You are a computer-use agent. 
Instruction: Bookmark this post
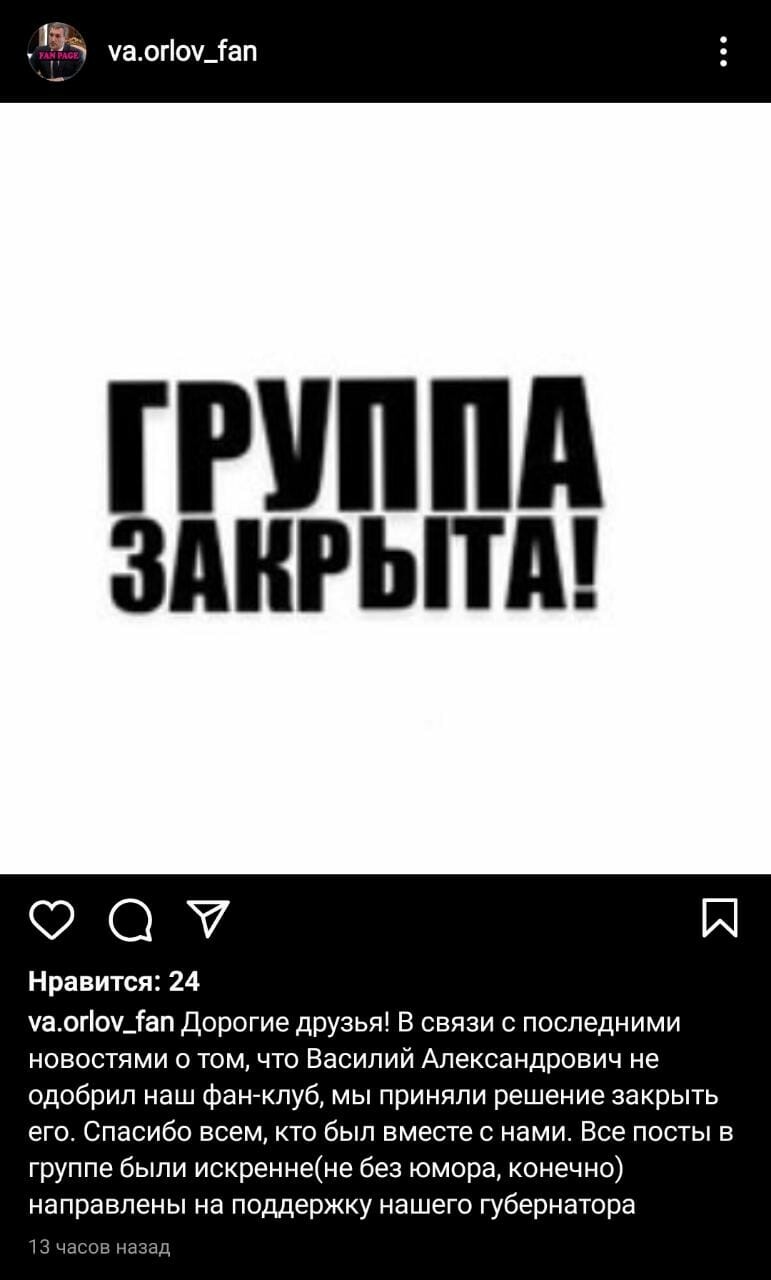(720, 918)
